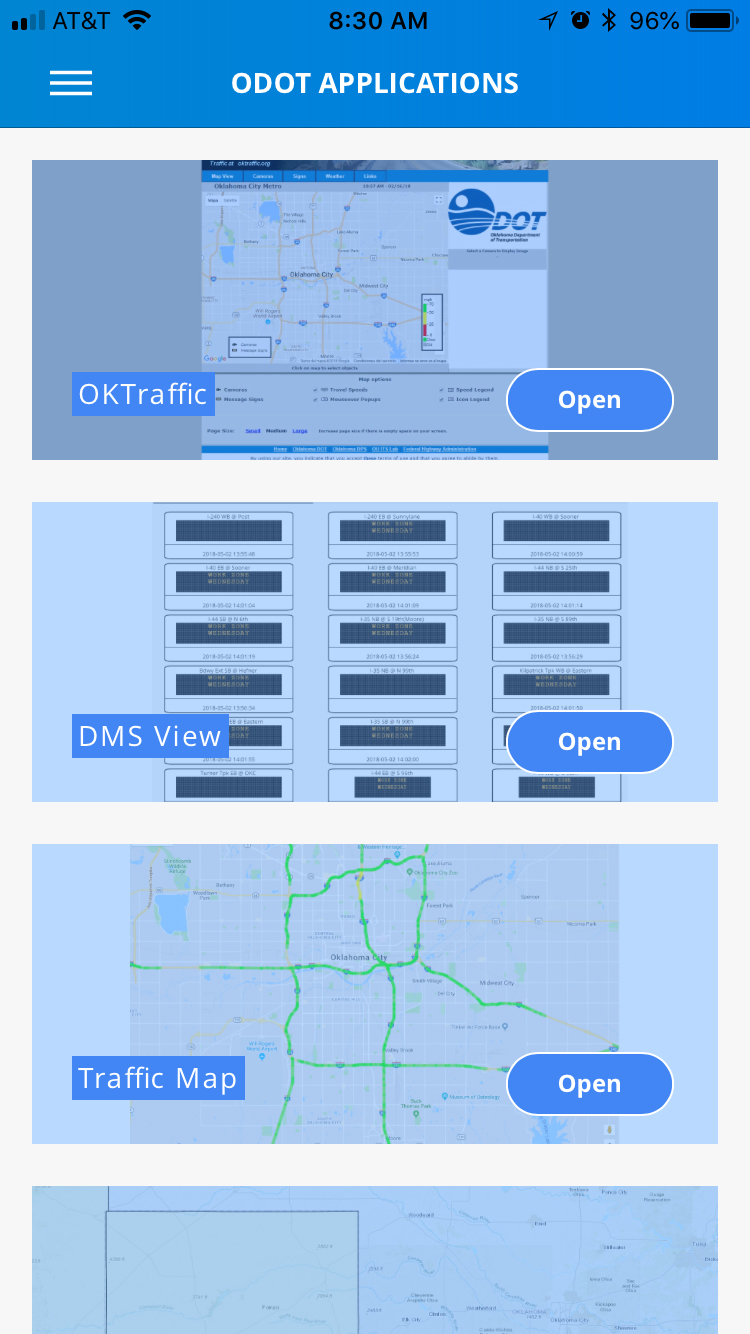Select the Signs tab in OKTraffic
This screenshot has height=1334, width=750.
click(298, 176)
